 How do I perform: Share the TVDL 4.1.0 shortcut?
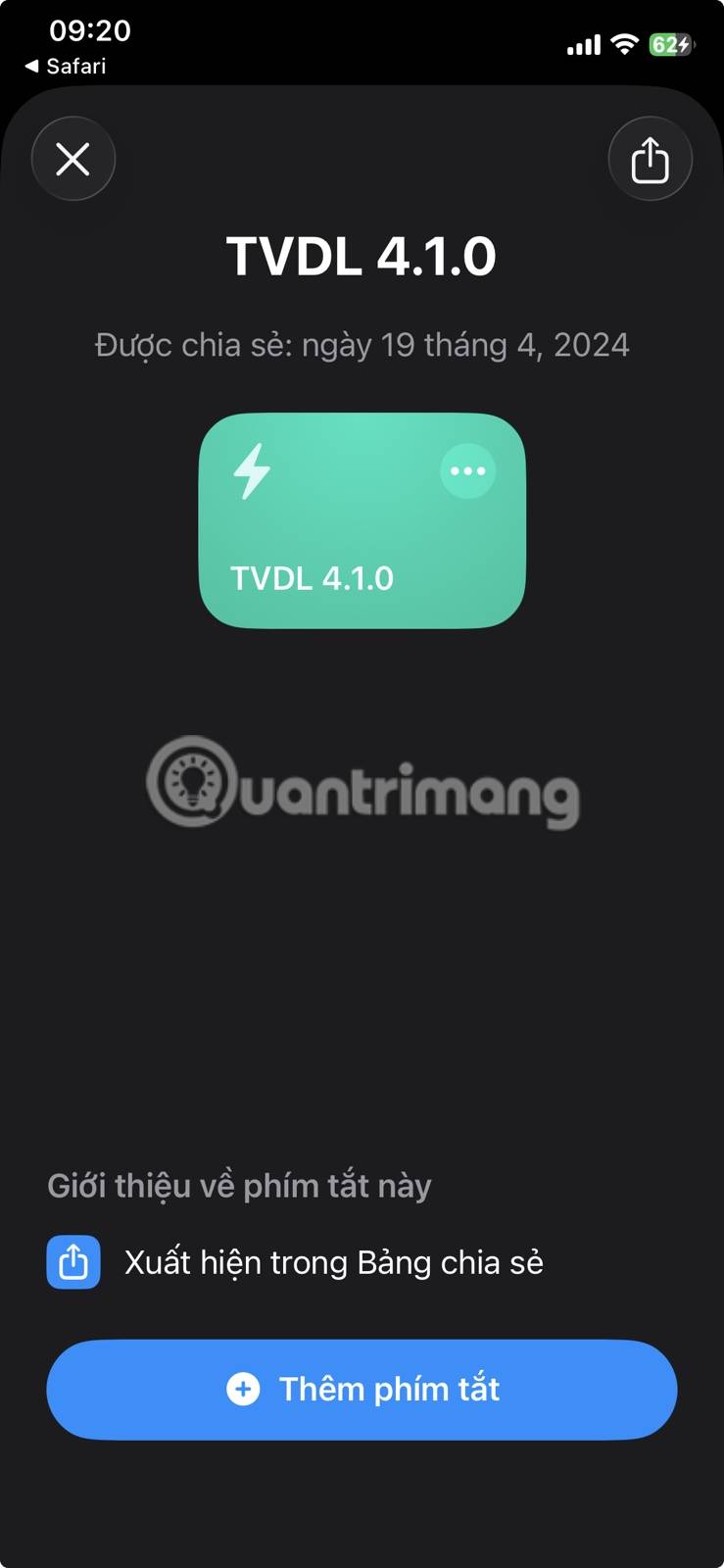pos(650,159)
